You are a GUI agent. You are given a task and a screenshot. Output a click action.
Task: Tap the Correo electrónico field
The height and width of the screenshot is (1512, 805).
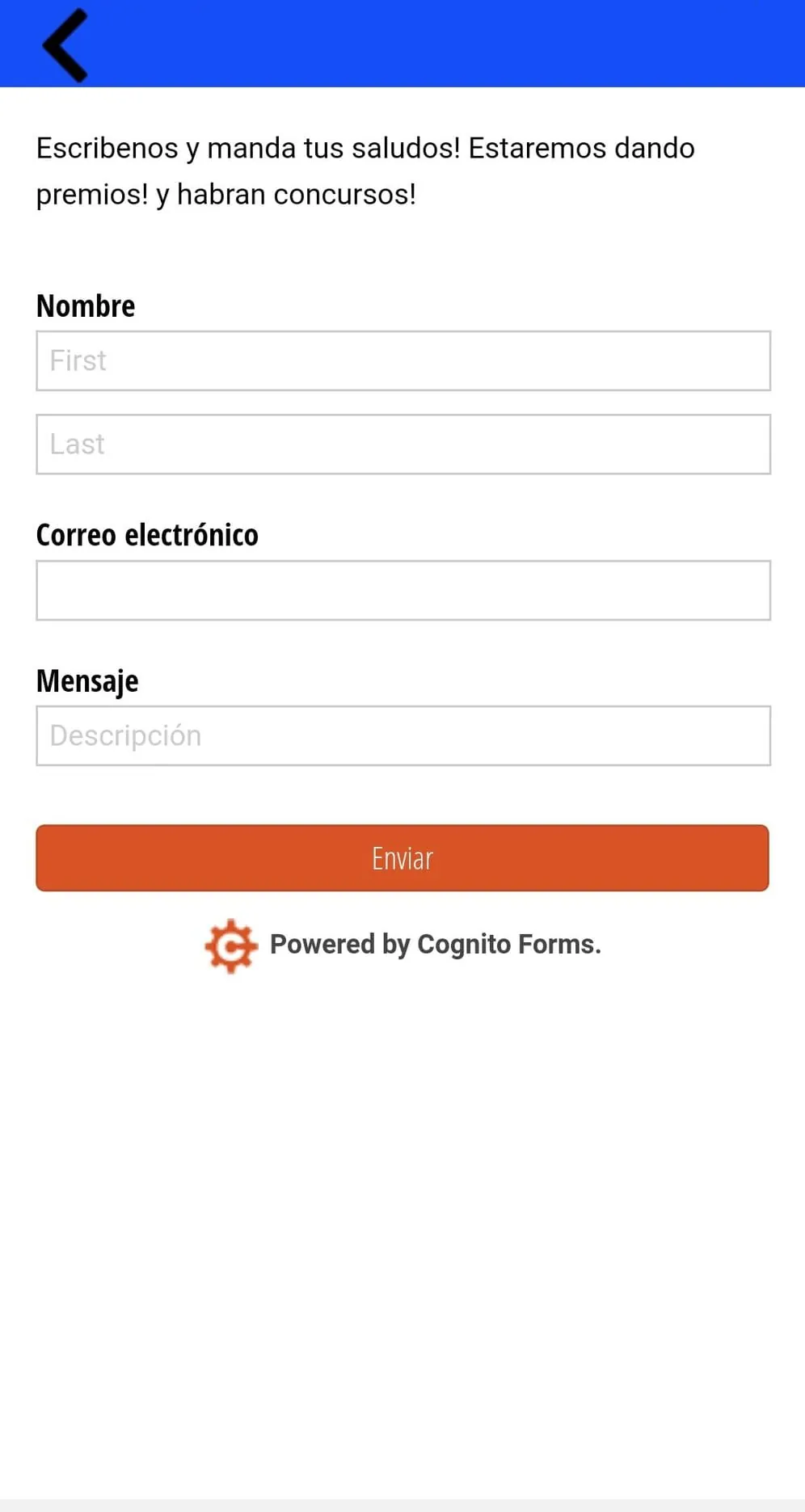(402, 590)
